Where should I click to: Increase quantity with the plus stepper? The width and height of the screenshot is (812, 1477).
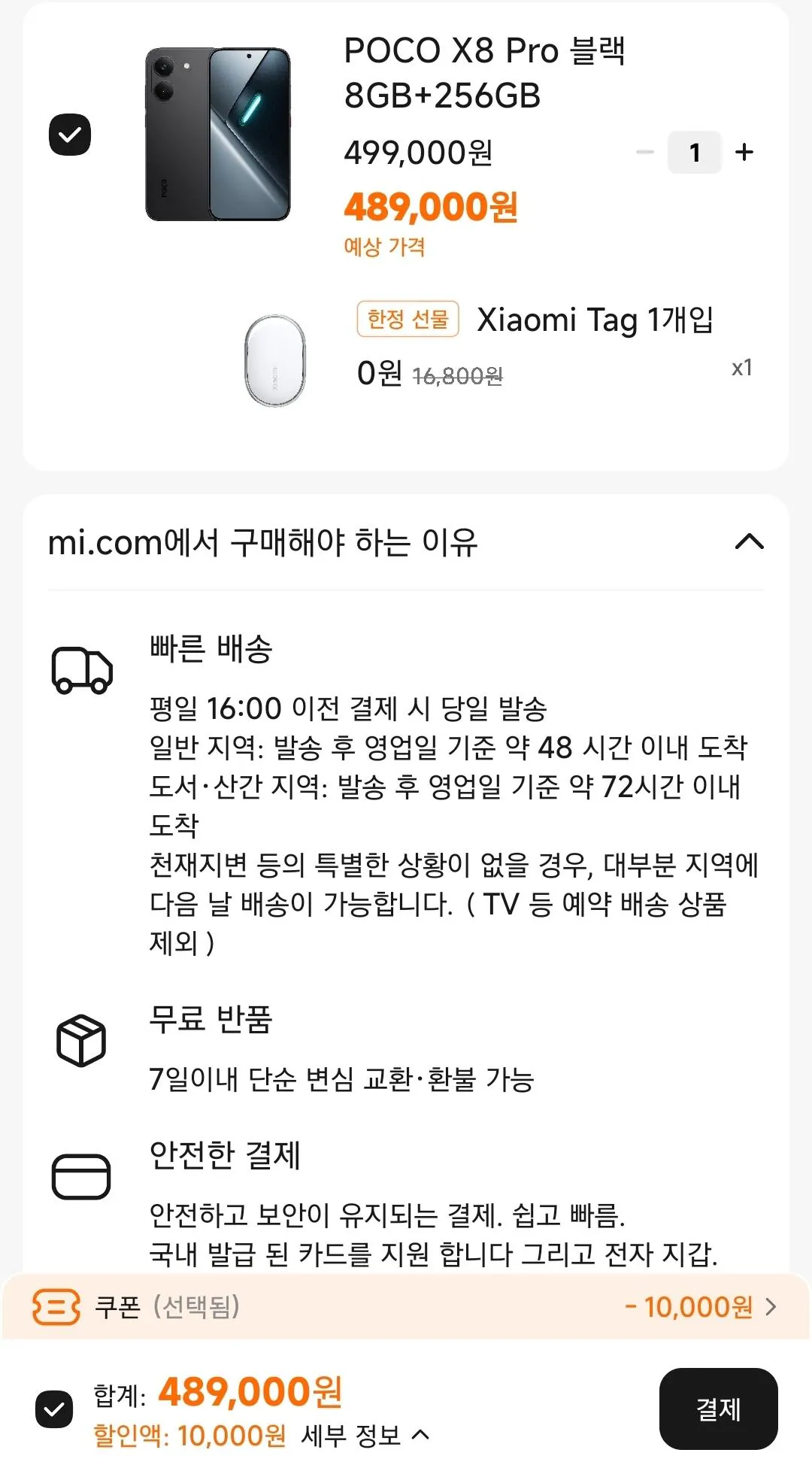coord(745,153)
